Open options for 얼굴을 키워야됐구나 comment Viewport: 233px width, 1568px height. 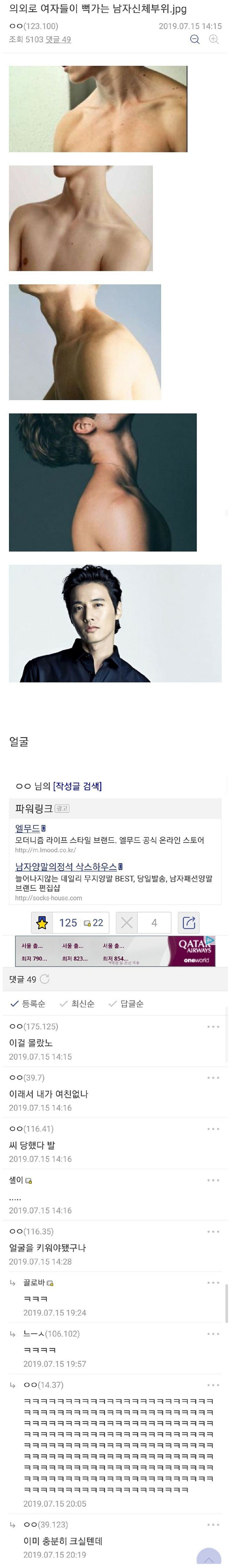tap(213, 1231)
